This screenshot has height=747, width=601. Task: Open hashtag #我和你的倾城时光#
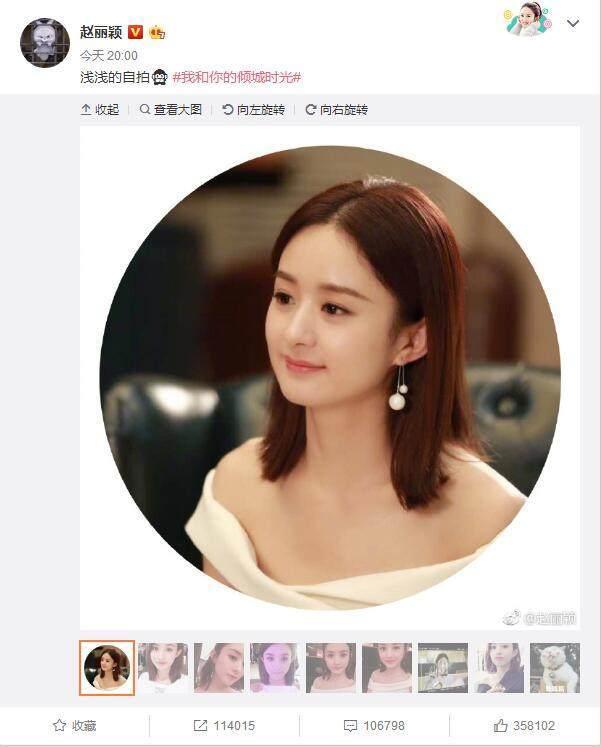(x=237, y=77)
